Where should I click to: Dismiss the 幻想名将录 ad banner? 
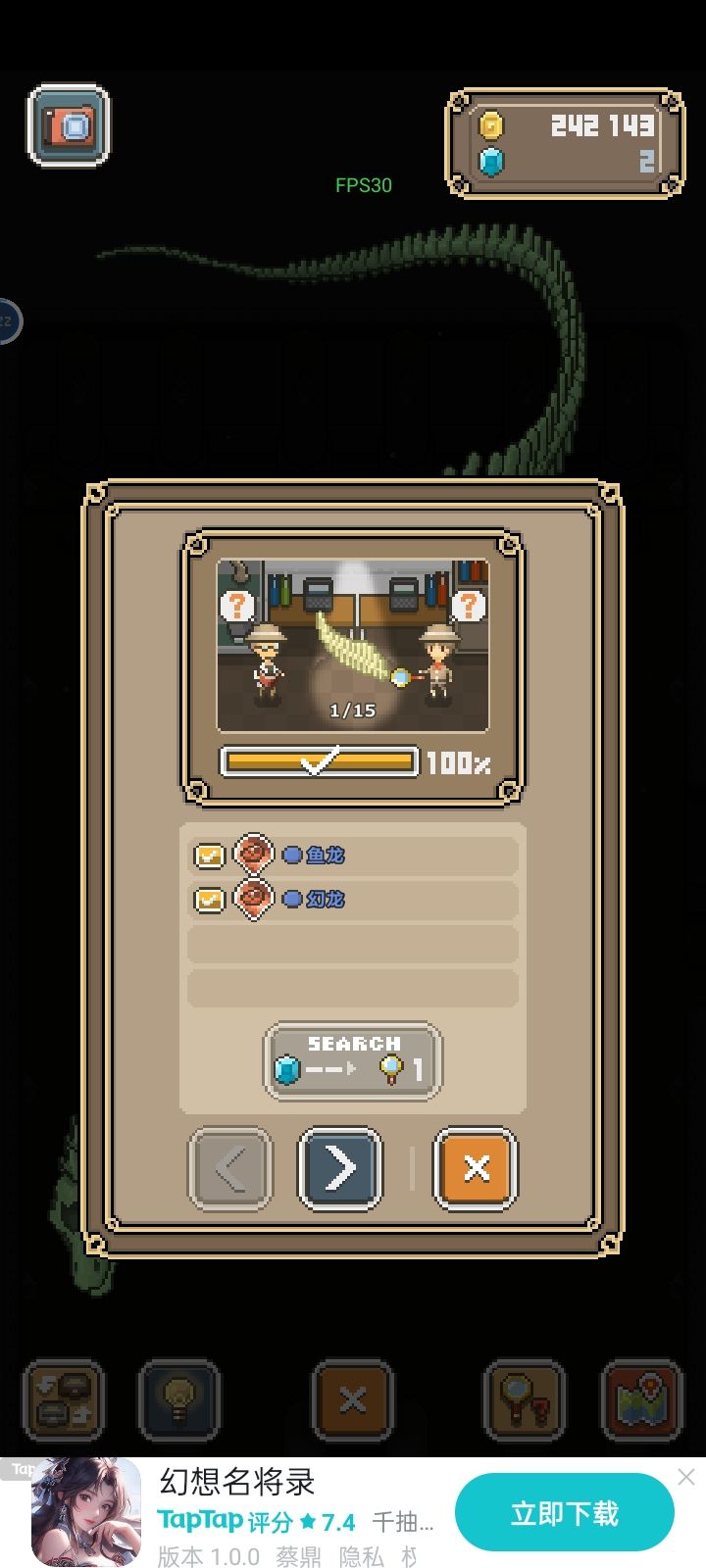686,1477
